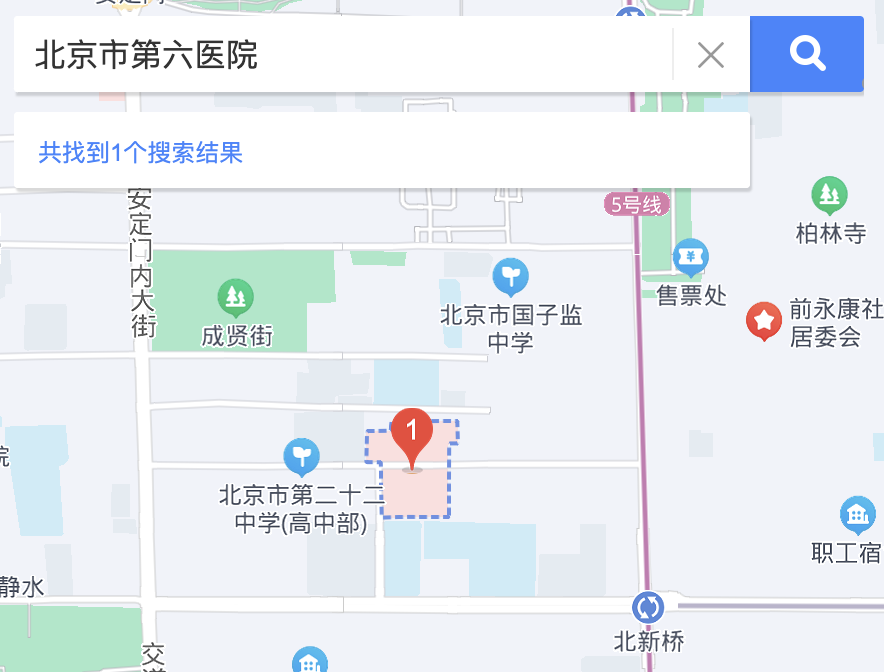Open the 前永康社区居委会 marker
Viewport: 884px width, 672px height.
point(765,320)
